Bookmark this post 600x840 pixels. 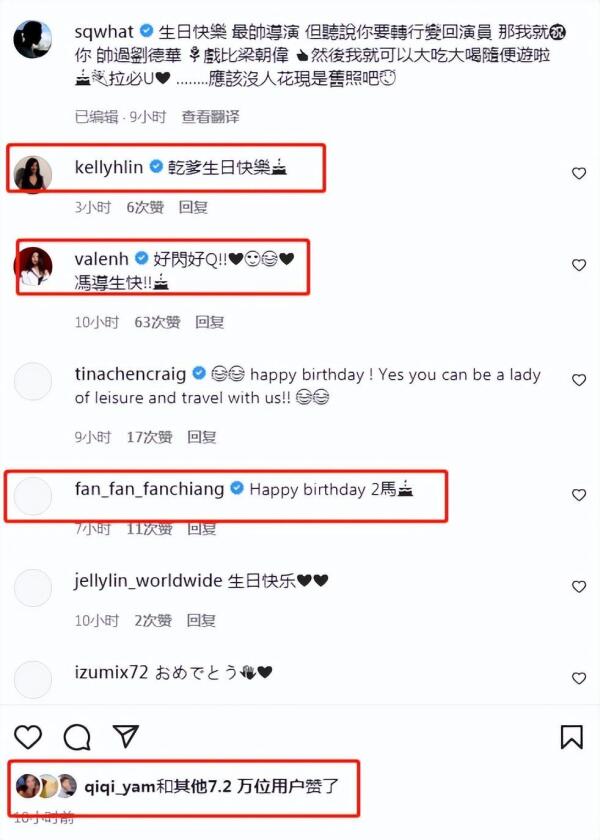(x=571, y=738)
